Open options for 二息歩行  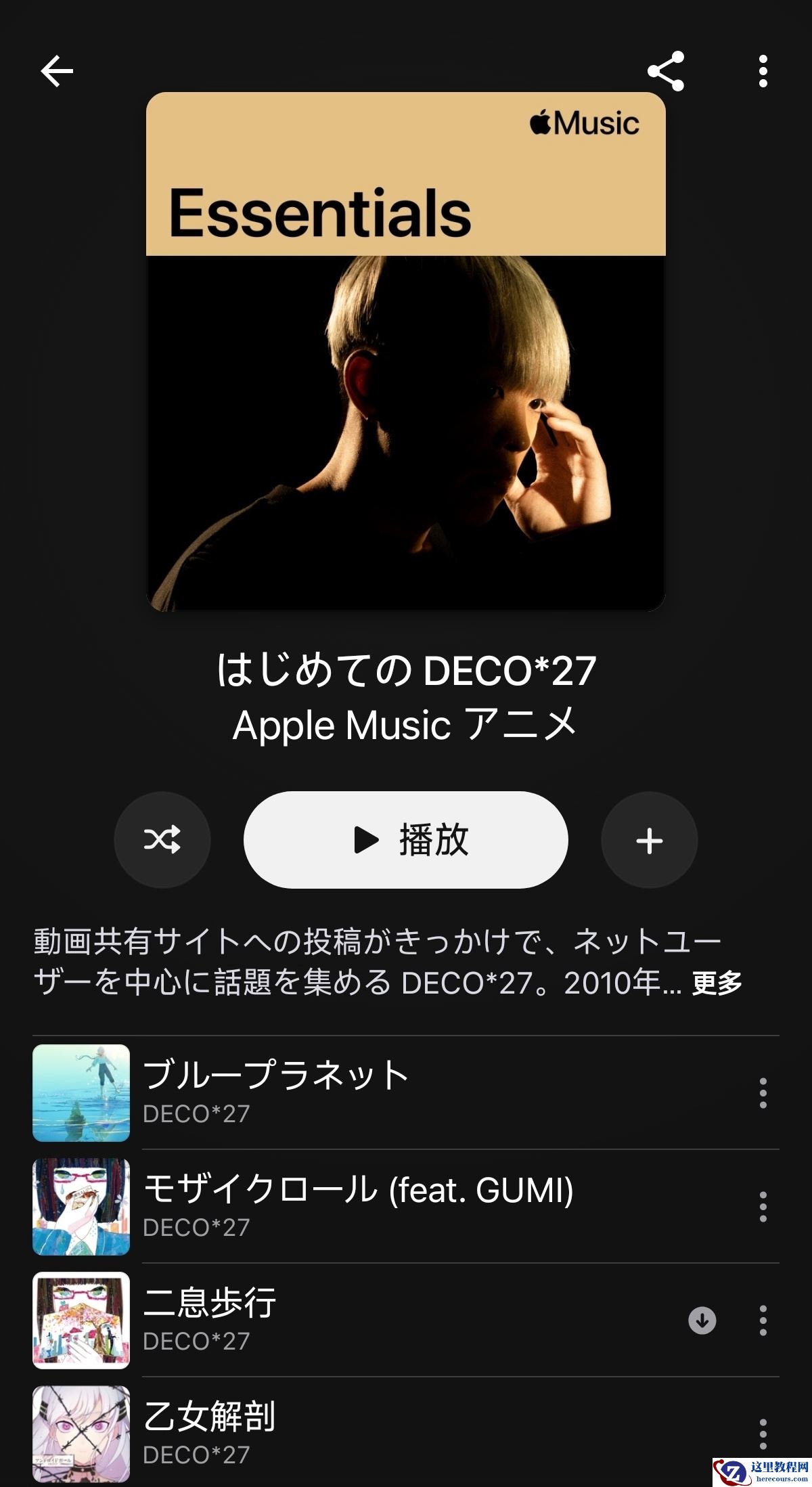point(763,1320)
